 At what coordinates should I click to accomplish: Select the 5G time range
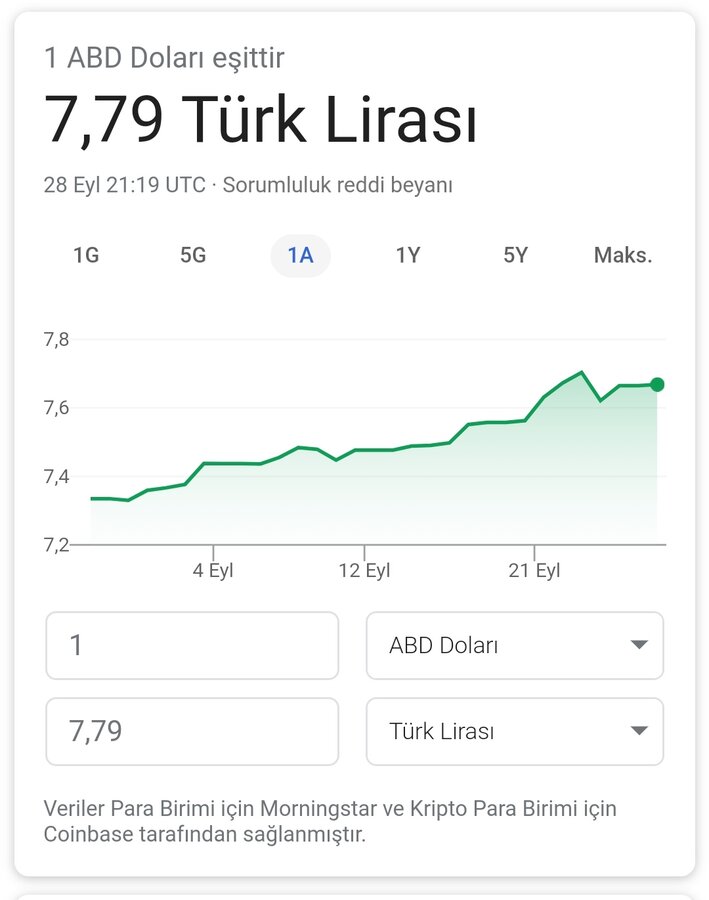193,255
